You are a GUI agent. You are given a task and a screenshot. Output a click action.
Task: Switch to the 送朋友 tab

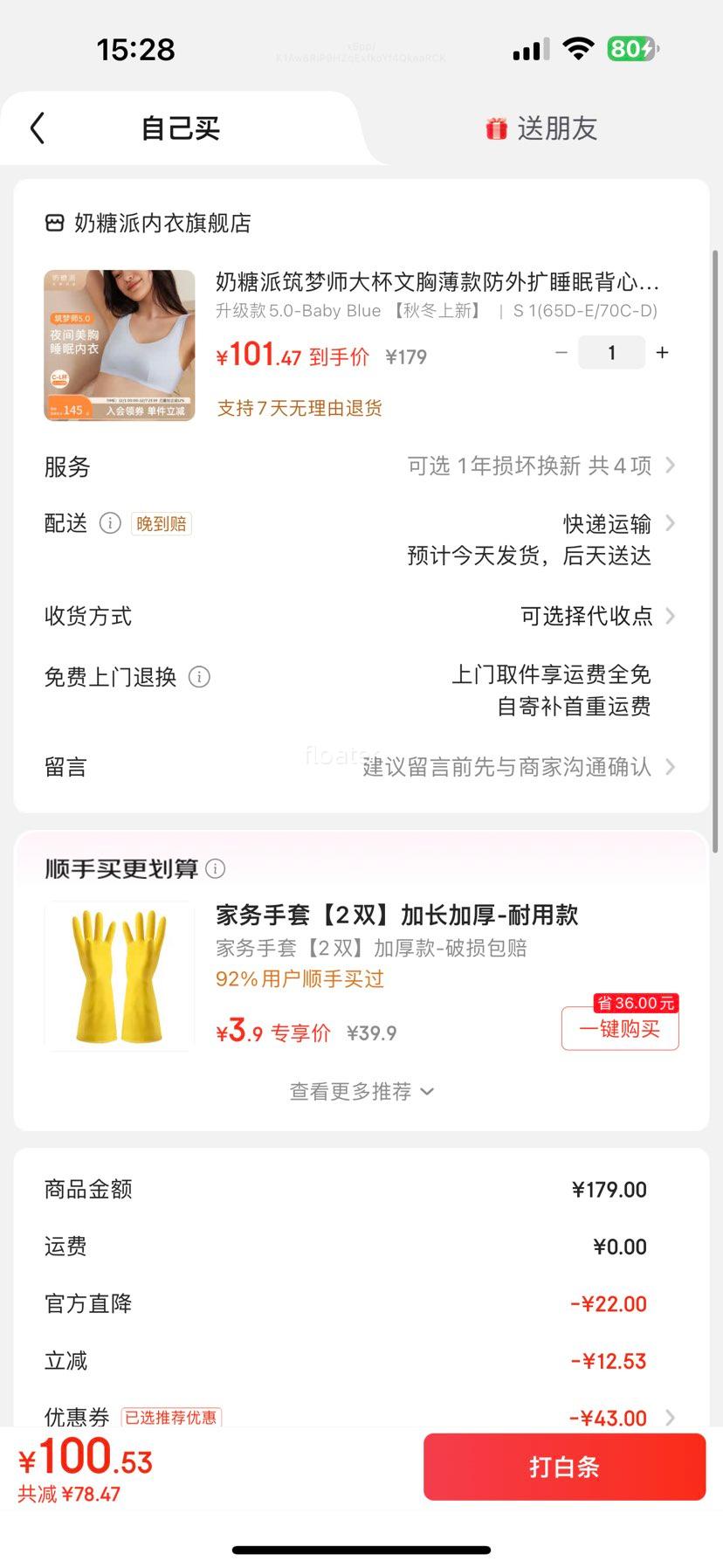(x=541, y=128)
